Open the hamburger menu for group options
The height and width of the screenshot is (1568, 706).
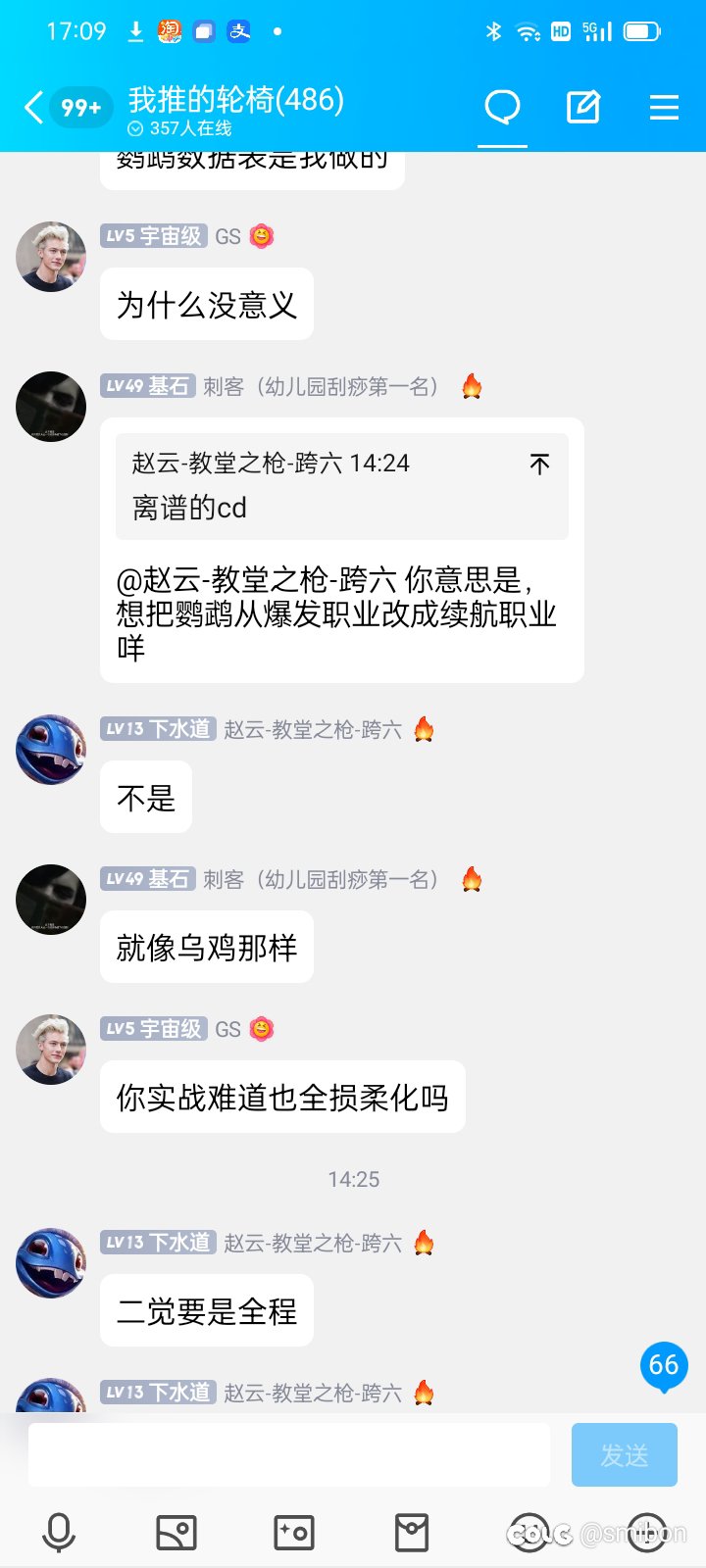(664, 107)
